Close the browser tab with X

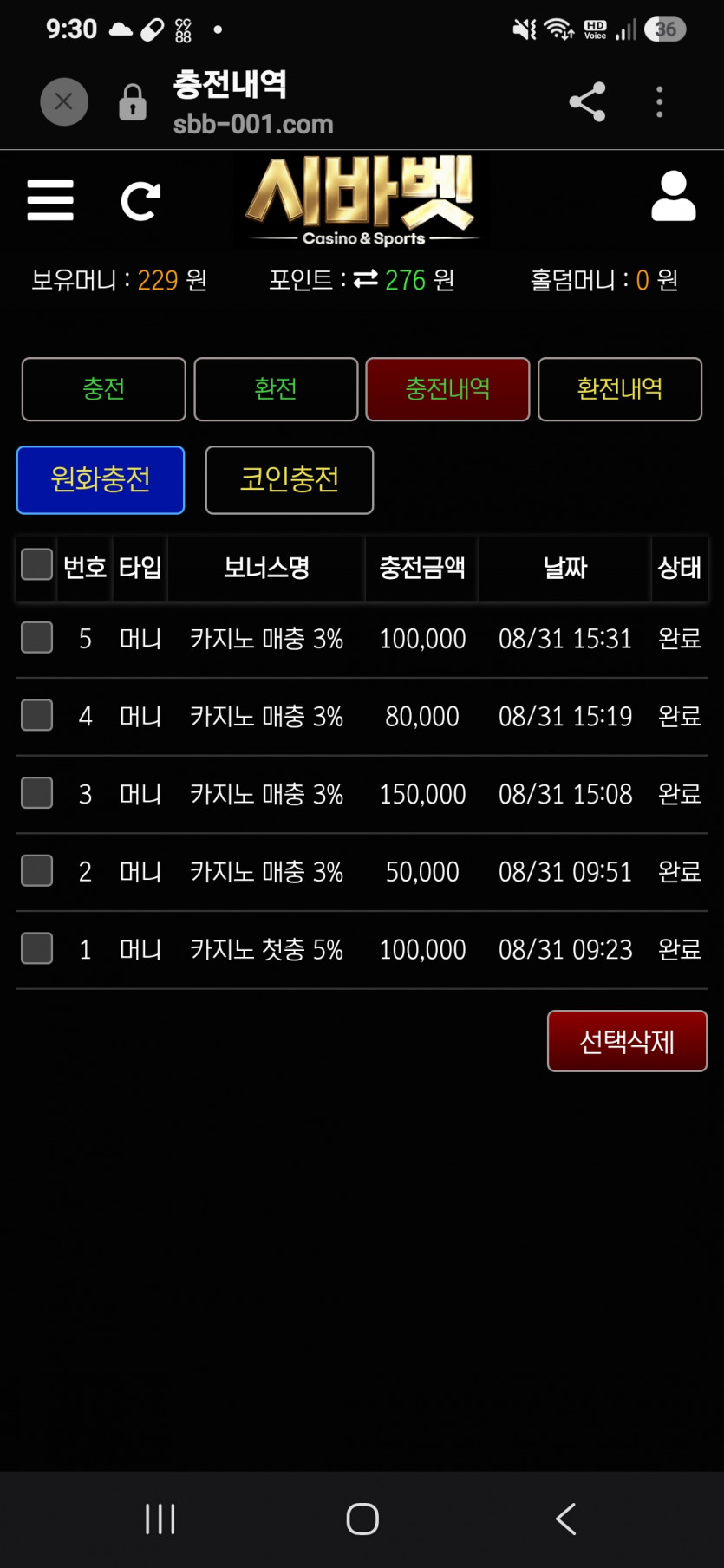64,101
